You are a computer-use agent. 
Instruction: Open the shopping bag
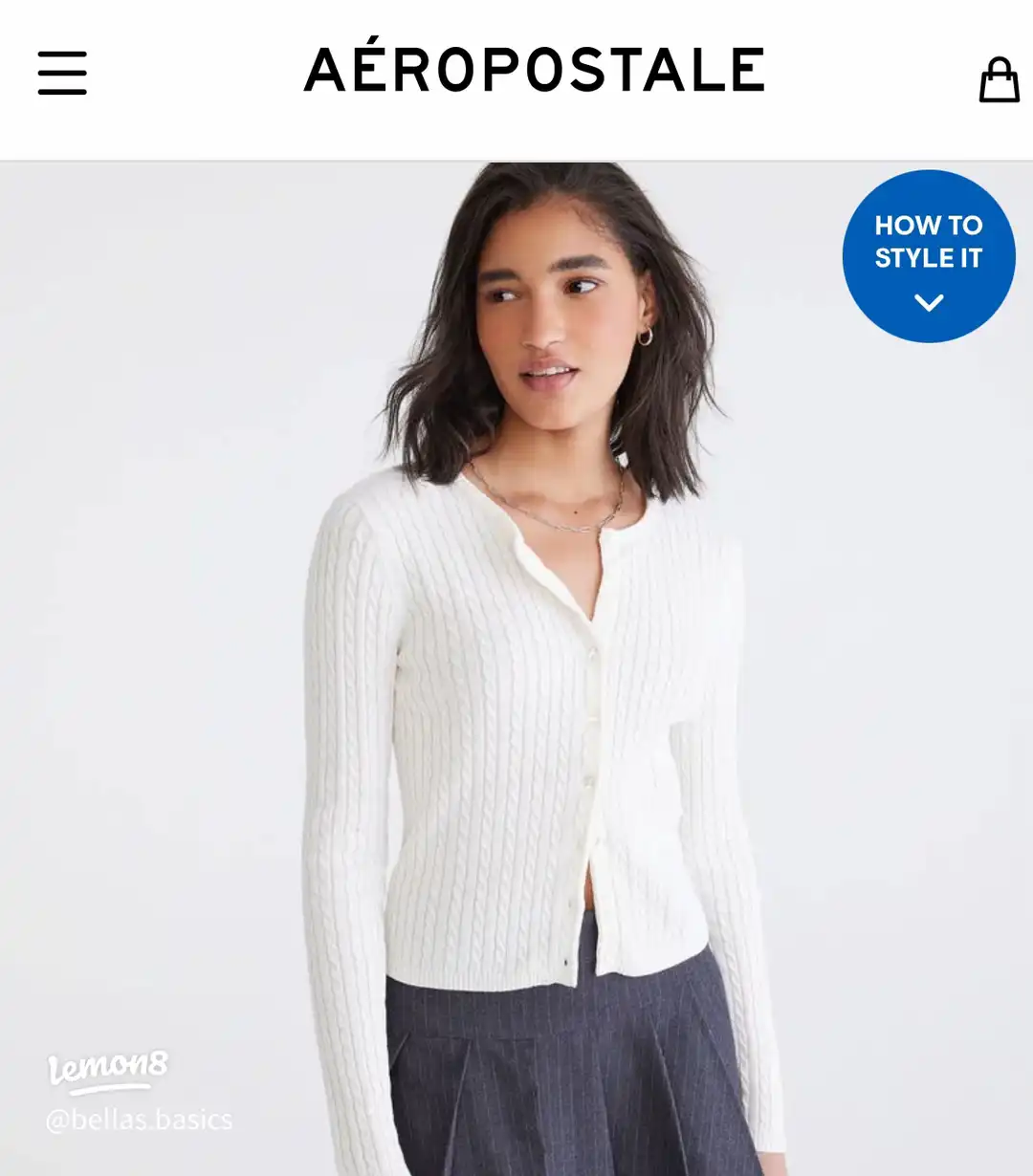[x=999, y=79]
